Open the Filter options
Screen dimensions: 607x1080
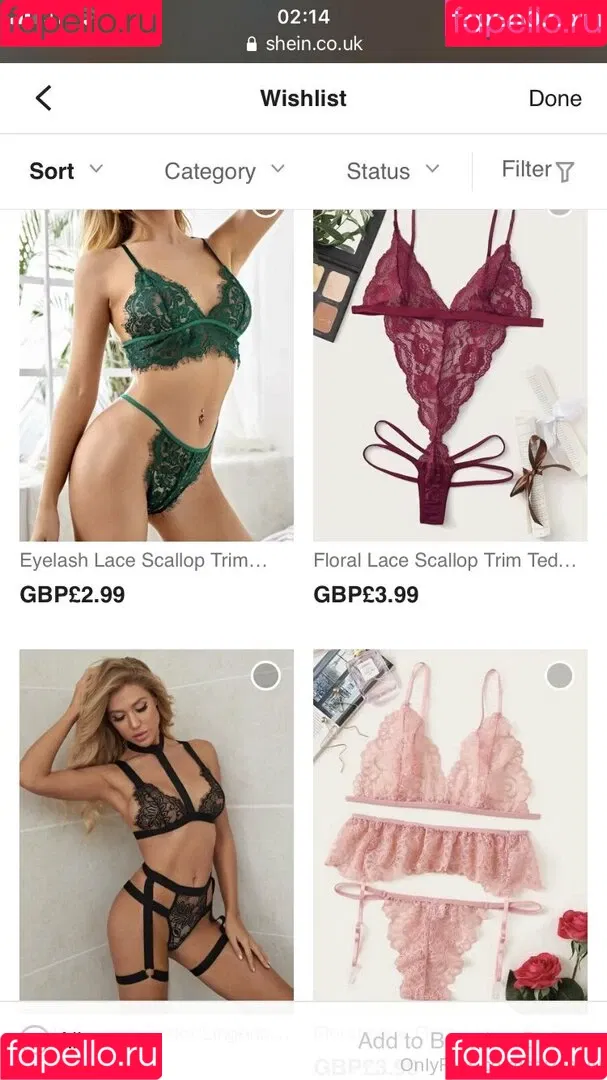(538, 170)
